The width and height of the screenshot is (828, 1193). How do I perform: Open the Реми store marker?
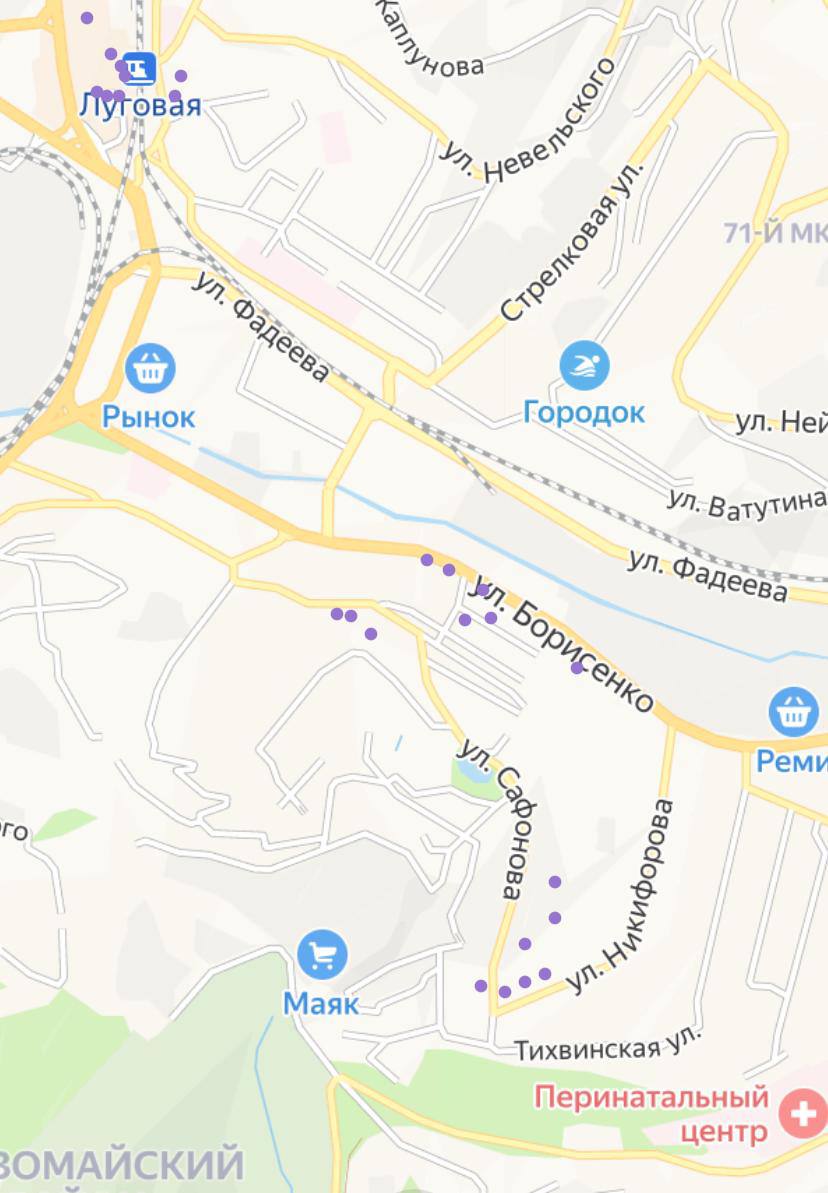(794, 712)
